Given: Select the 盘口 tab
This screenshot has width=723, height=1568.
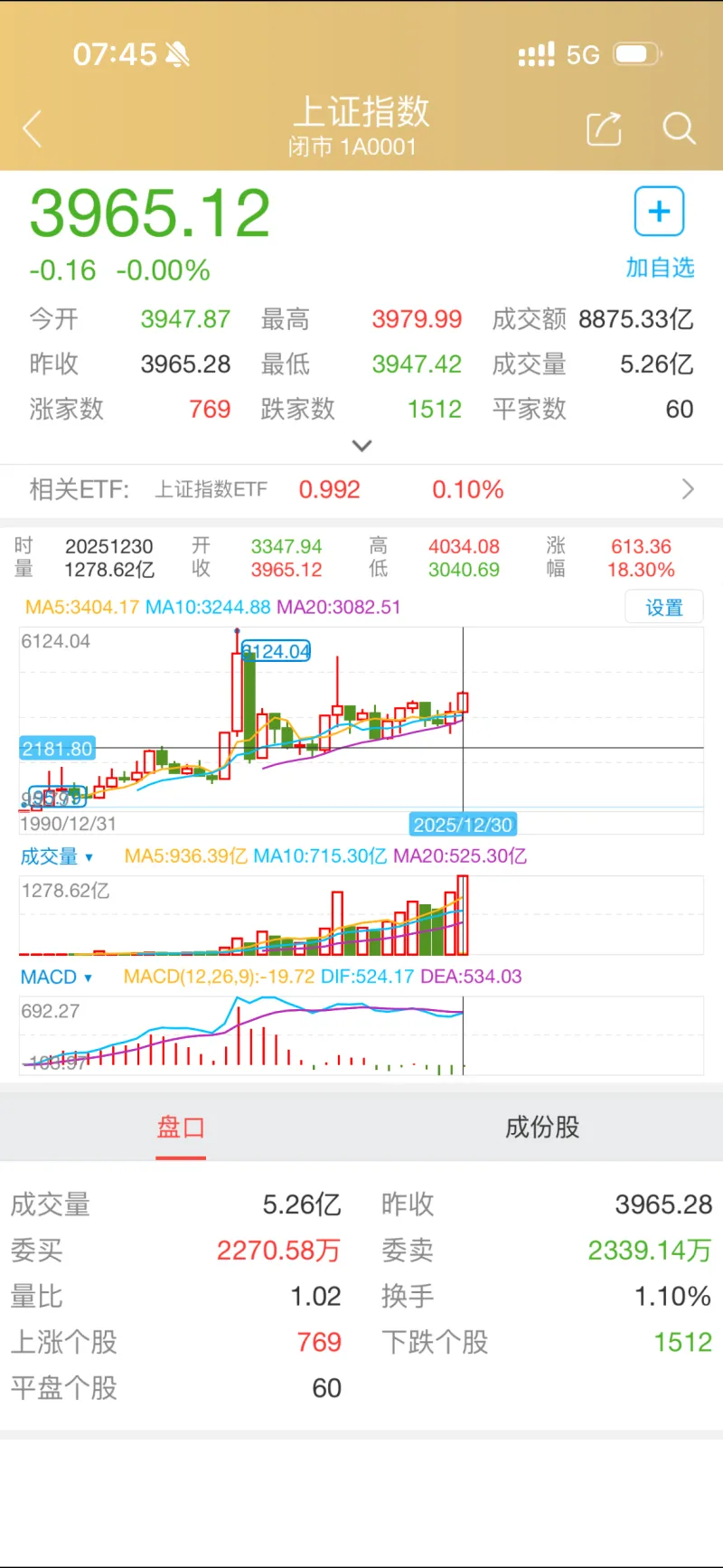Looking at the screenshot, I should (x=181, y=1128).
